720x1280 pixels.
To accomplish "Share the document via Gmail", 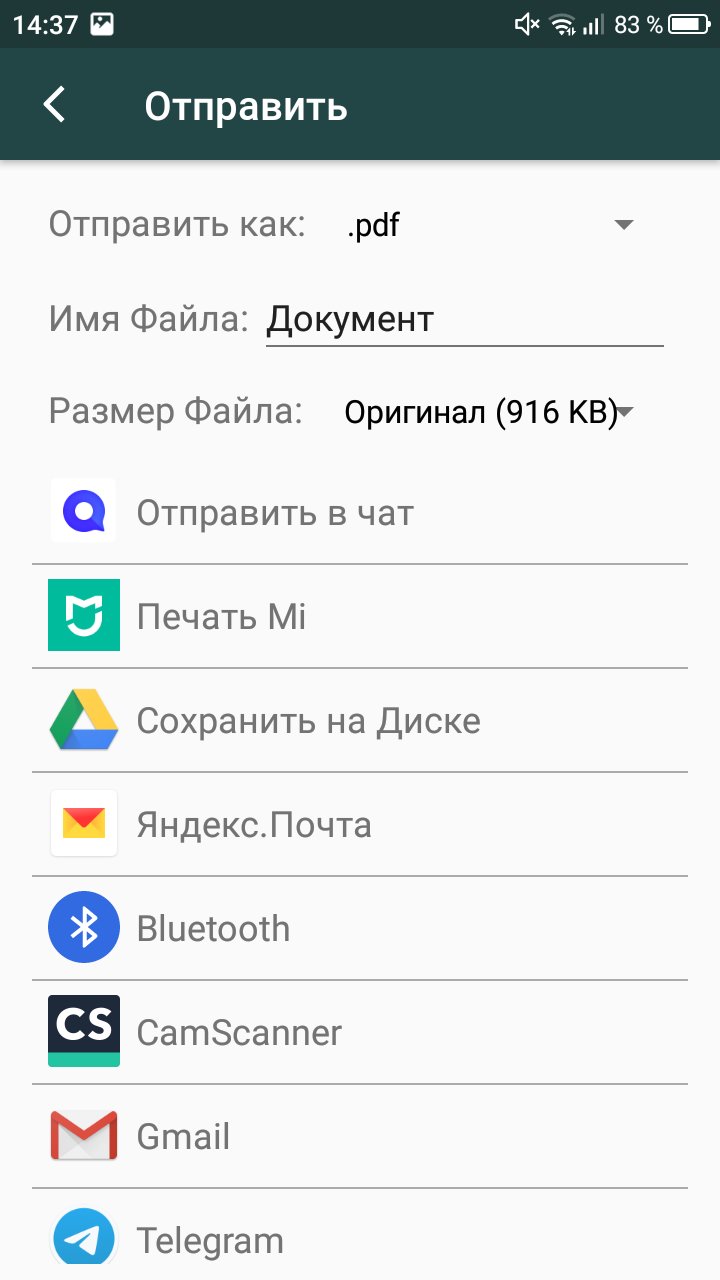I will (x=360, y=1136).
